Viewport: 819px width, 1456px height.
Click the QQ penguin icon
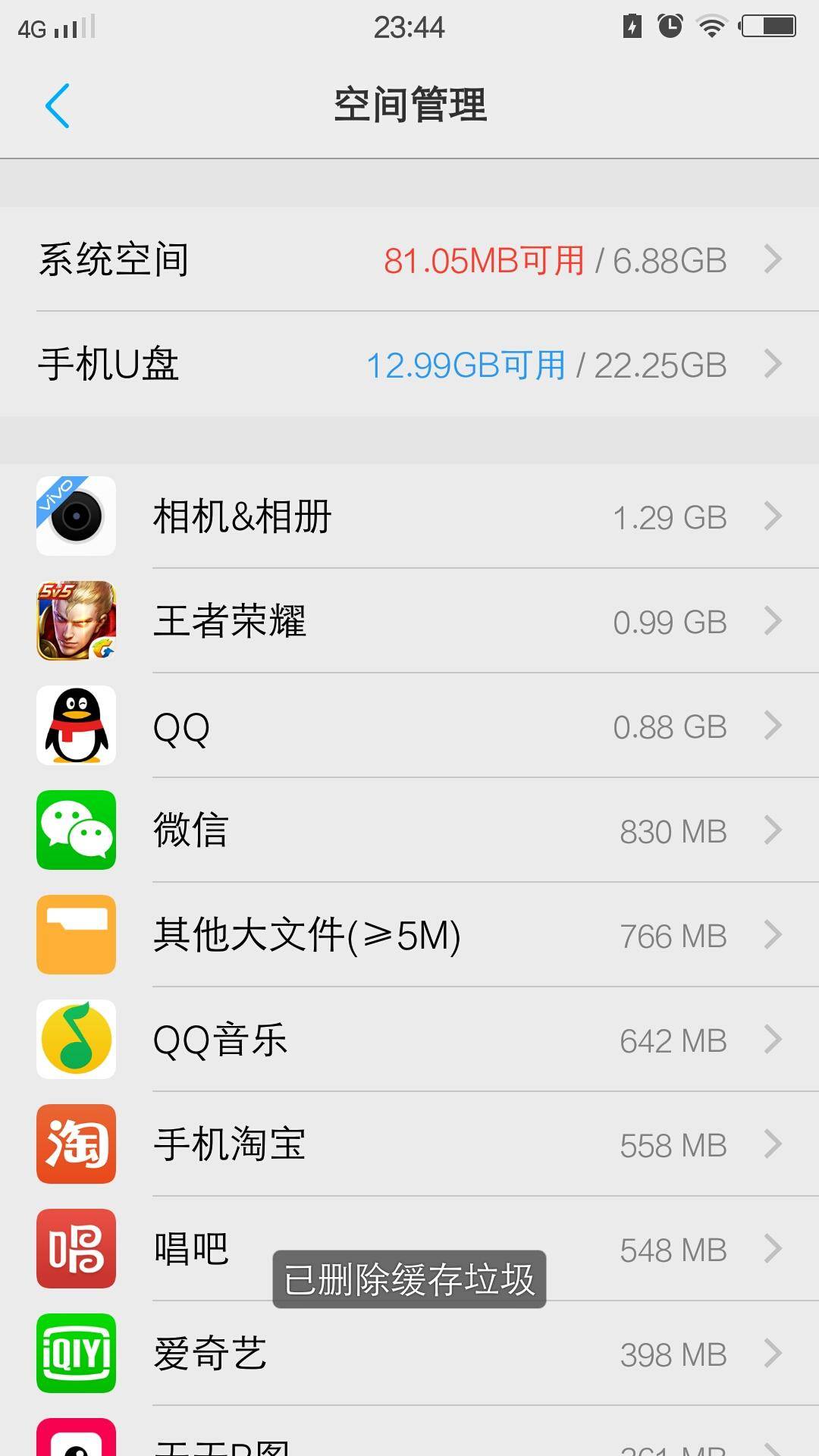pyautogui.click(x=74, y=726)
